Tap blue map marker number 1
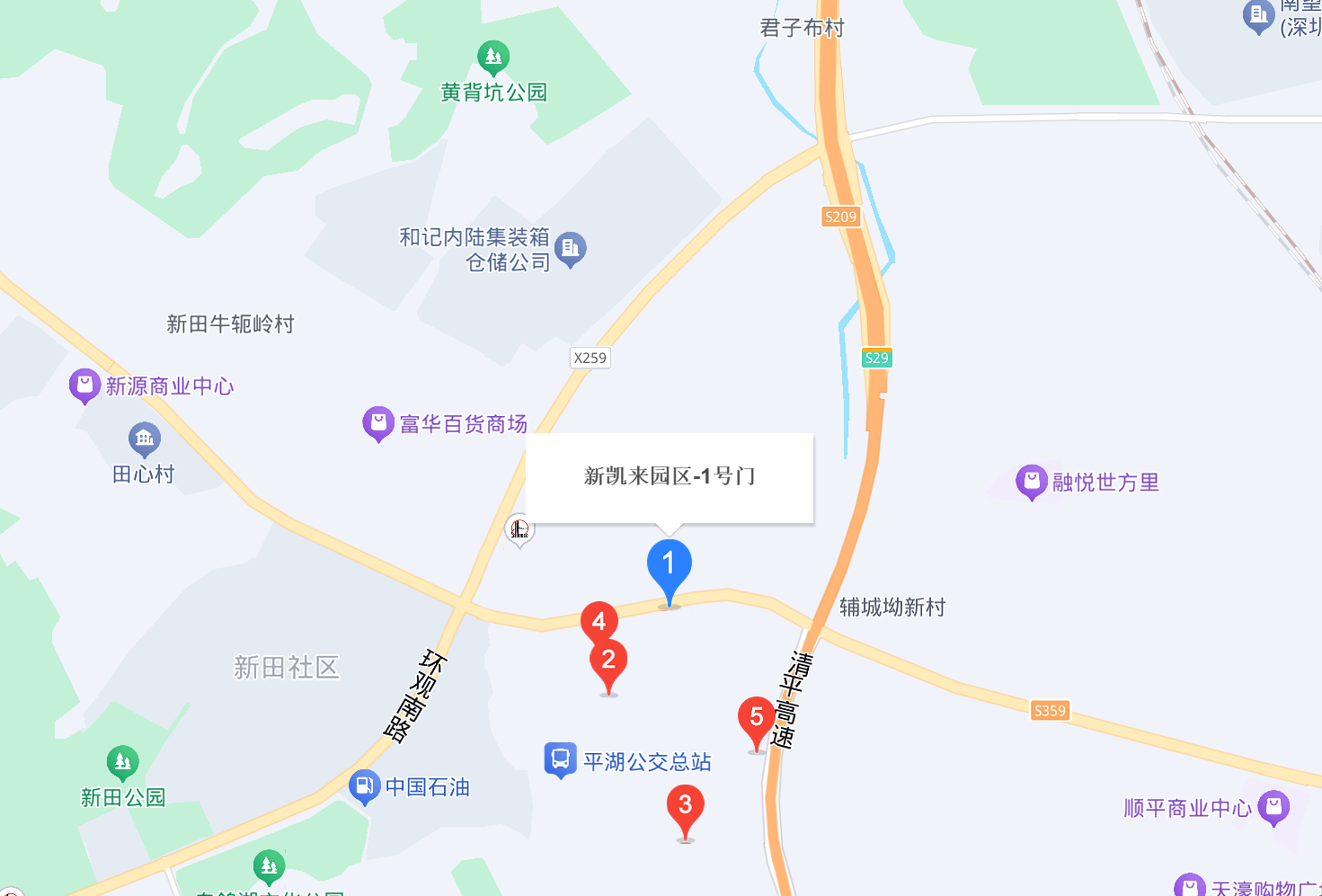This screenshot has height=896, width=1322. (x=669, y=564)
